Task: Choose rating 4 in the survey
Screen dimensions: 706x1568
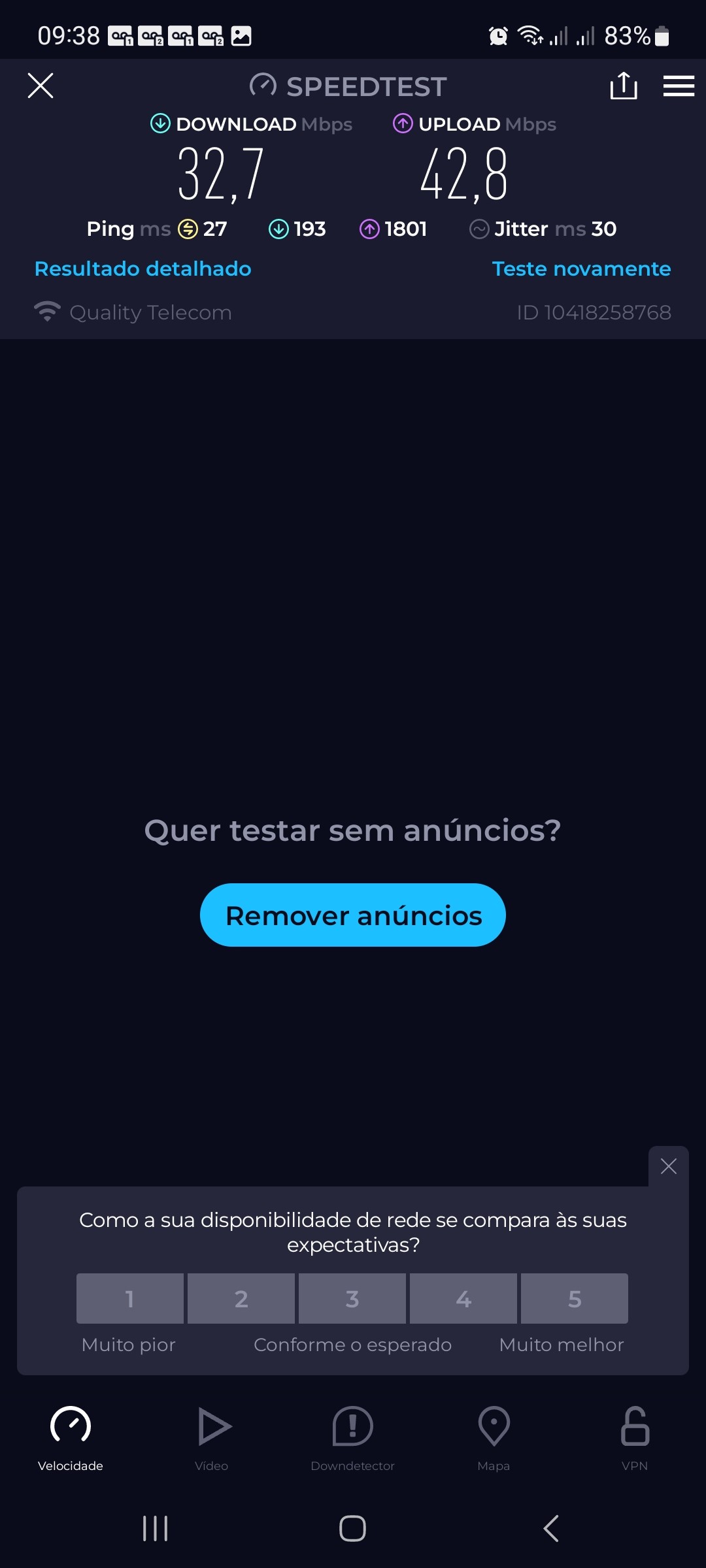Action: [x=463, y=1299]
